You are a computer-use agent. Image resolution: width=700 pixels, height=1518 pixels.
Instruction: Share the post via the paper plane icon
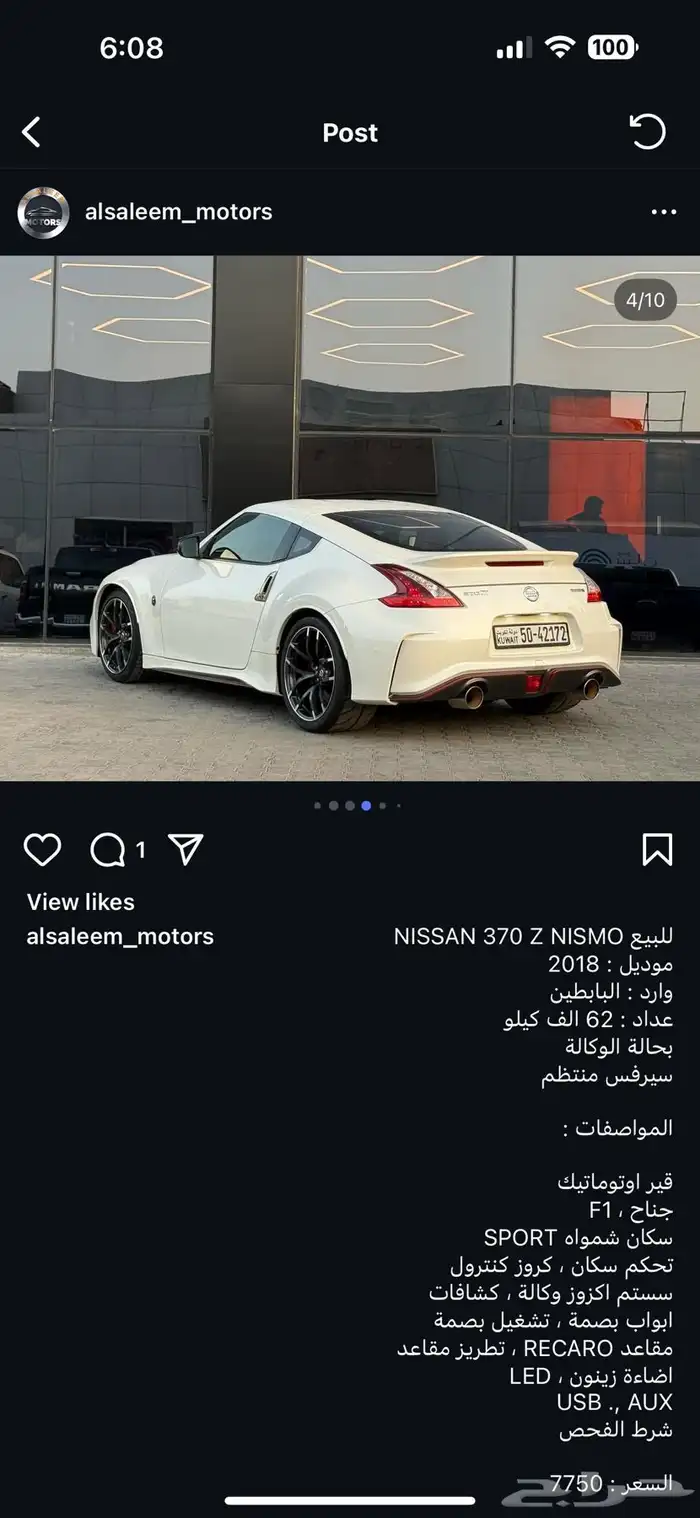[186, 850]
